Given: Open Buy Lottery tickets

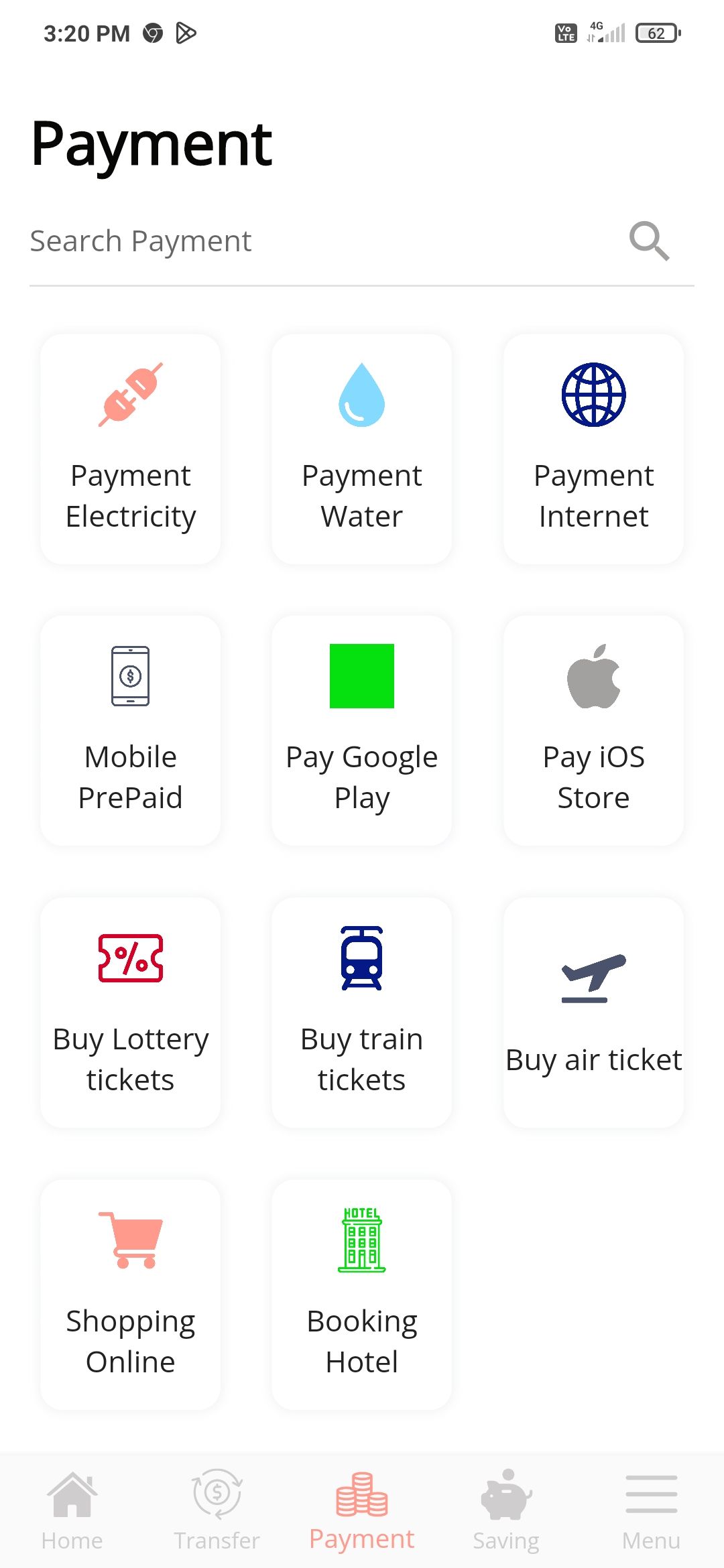Looking at the screenshot, I should click(x=131, y=1012).
